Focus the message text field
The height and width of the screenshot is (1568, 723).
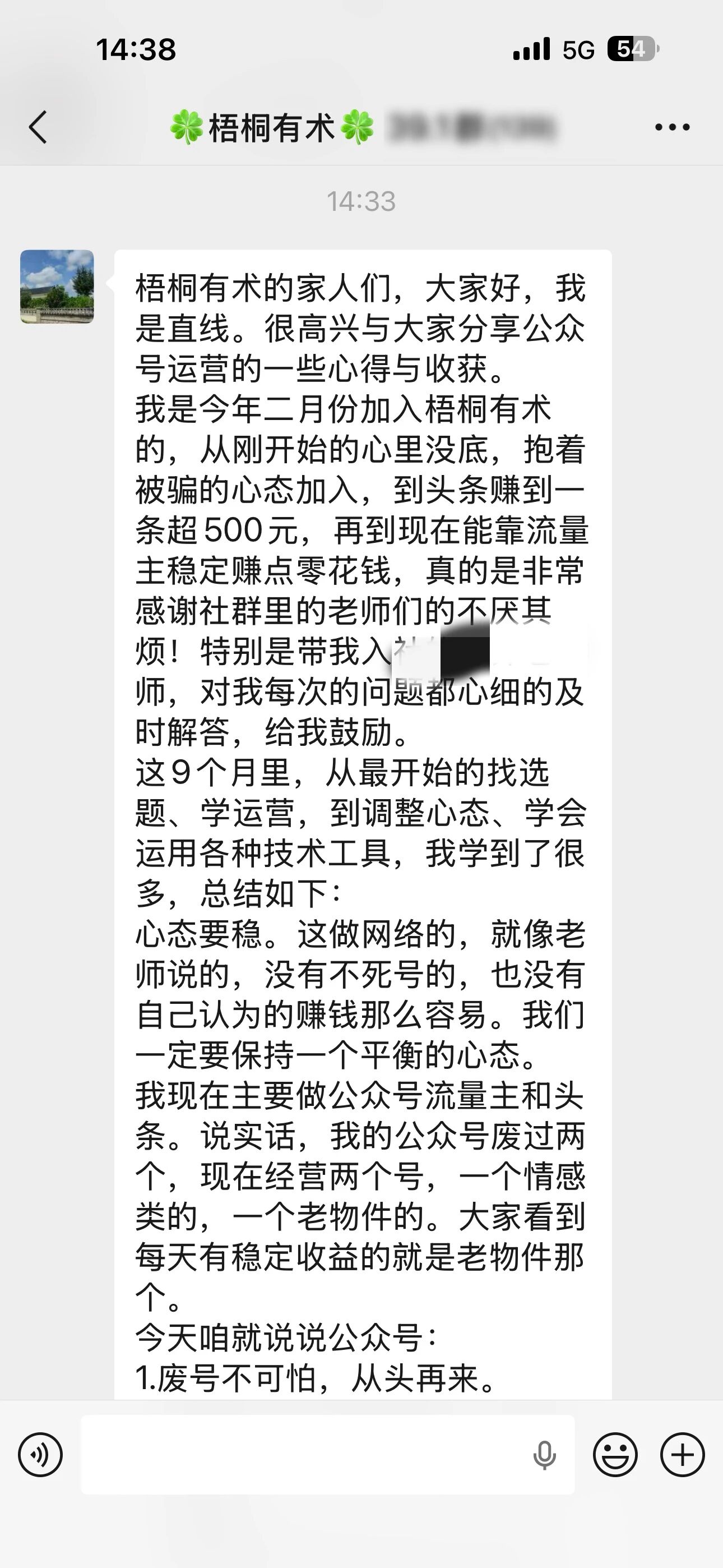pos(304,1455)
